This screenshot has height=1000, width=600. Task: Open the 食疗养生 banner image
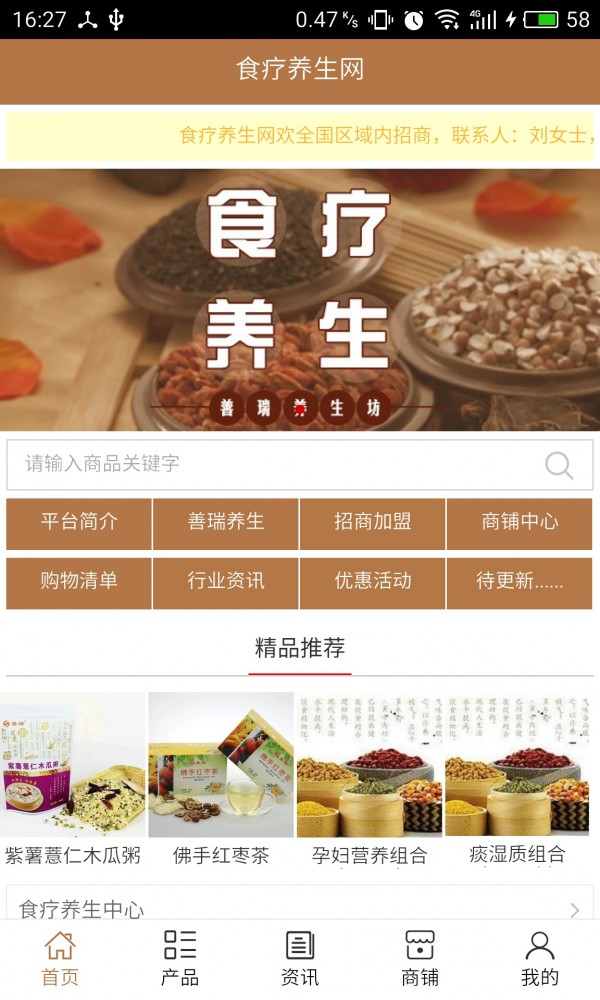click(x=300, y=300)
